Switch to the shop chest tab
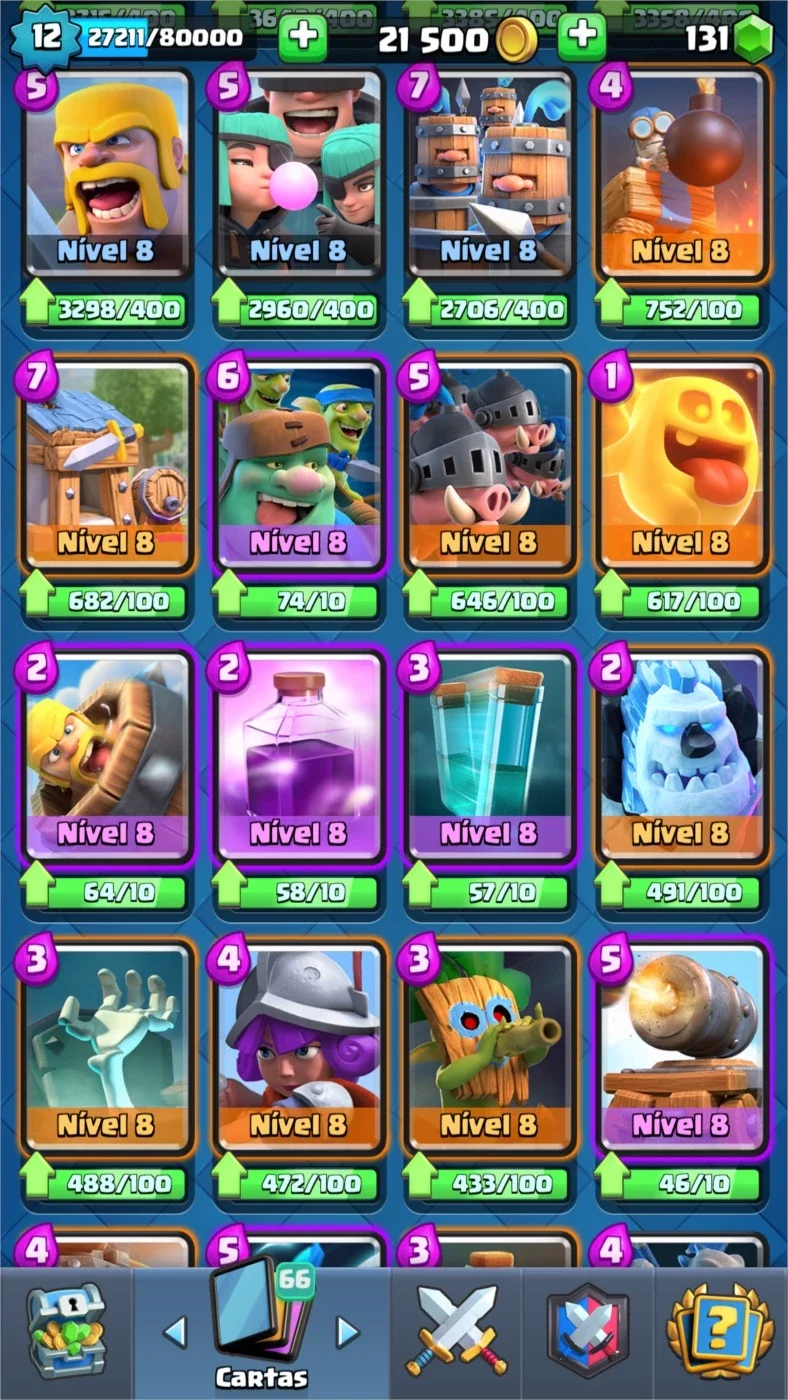Image resolution: width=788 pixels, height=1400 pixels. [66, 1332]
